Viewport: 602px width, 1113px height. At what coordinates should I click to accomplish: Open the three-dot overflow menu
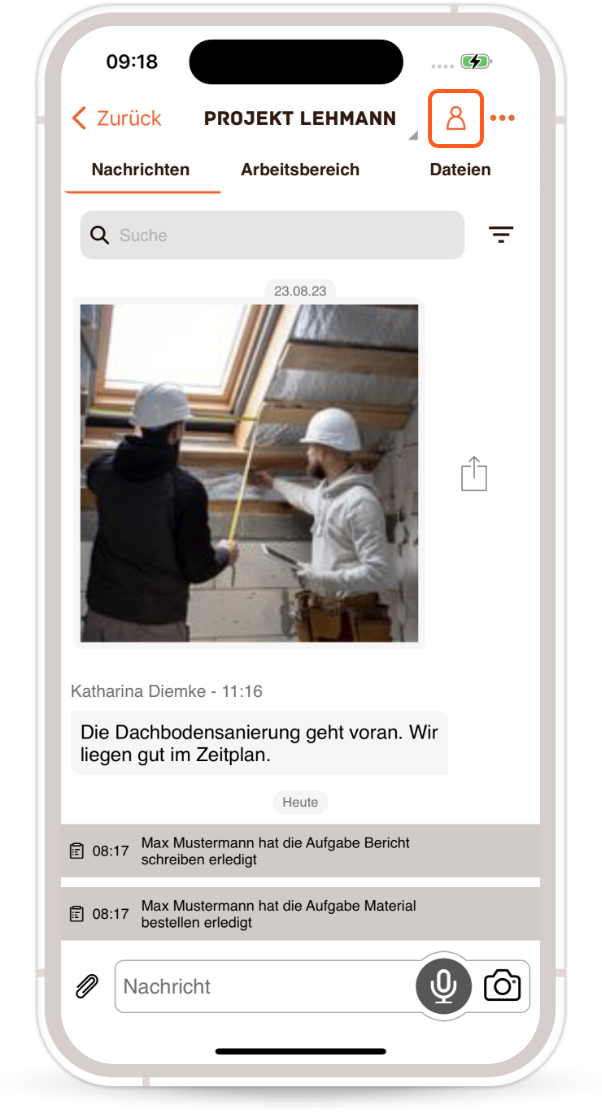pyautogui.click(x=502, y=118)
